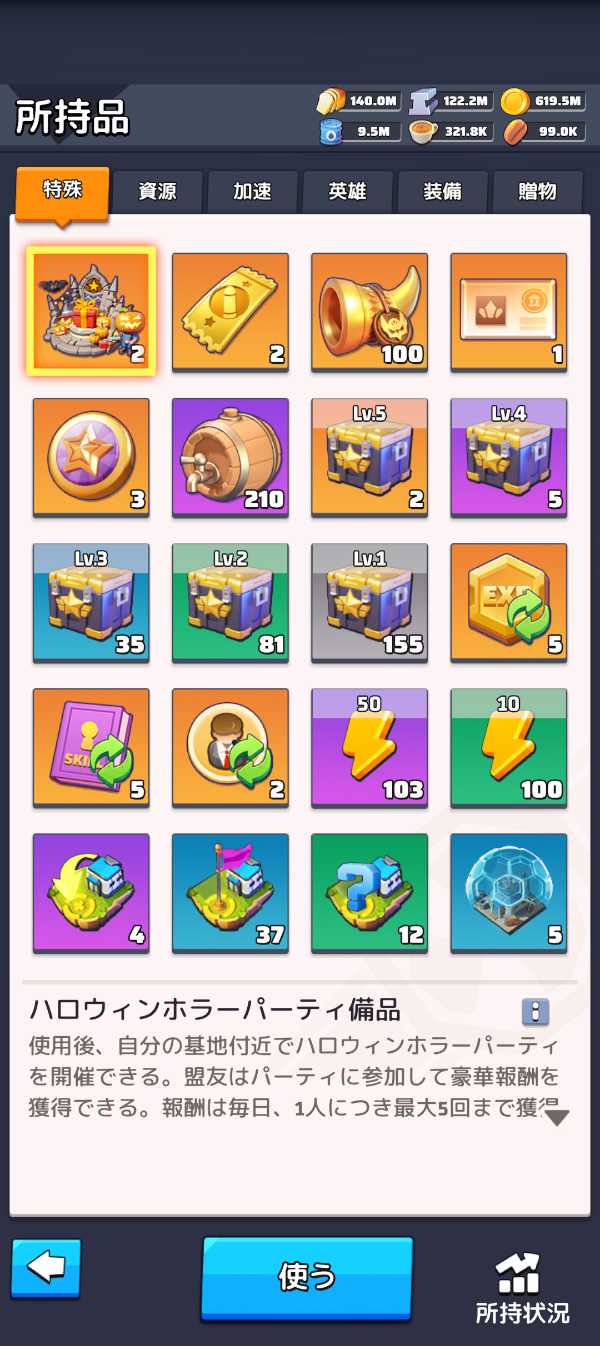Switch to the 資源 tab

pos(157,192)
